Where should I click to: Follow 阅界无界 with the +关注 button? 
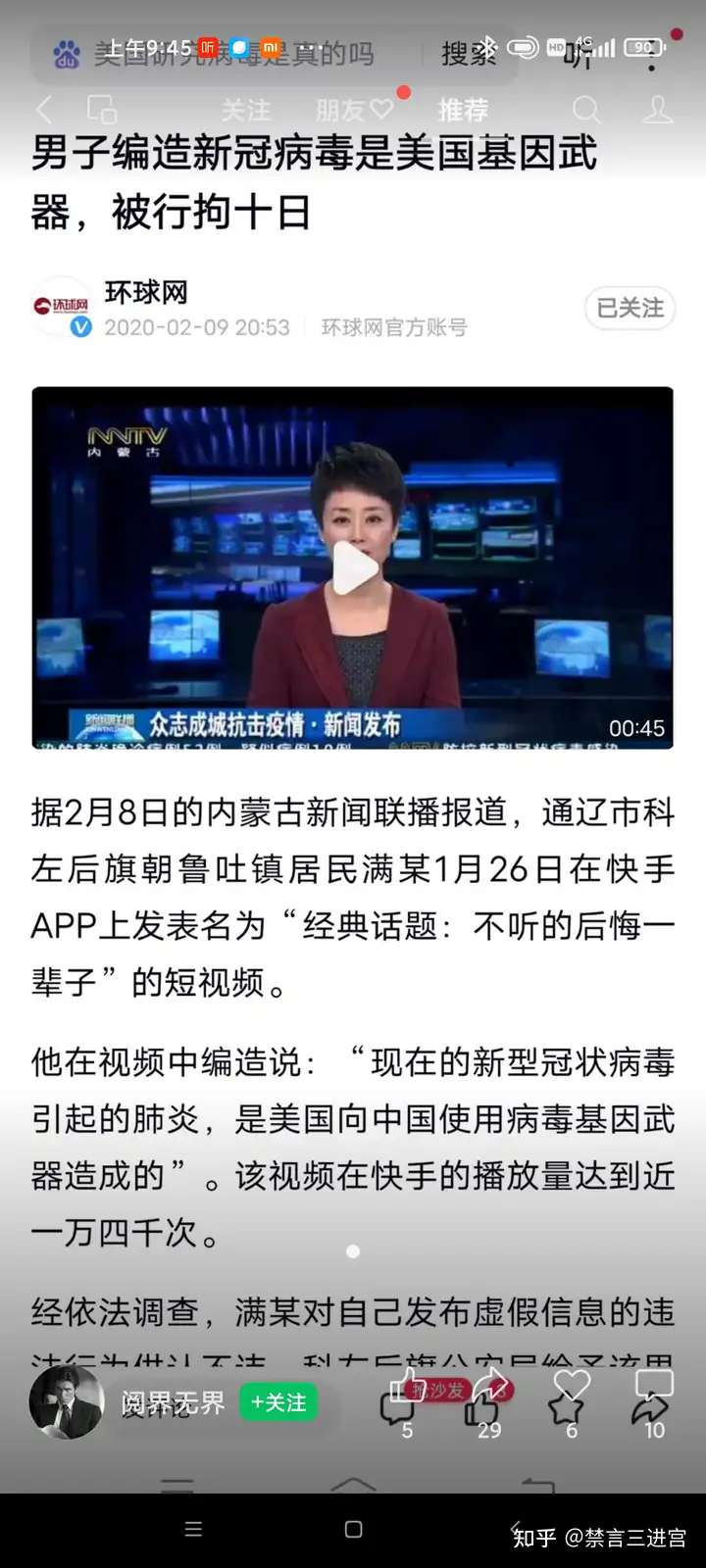pos(278,1402)
